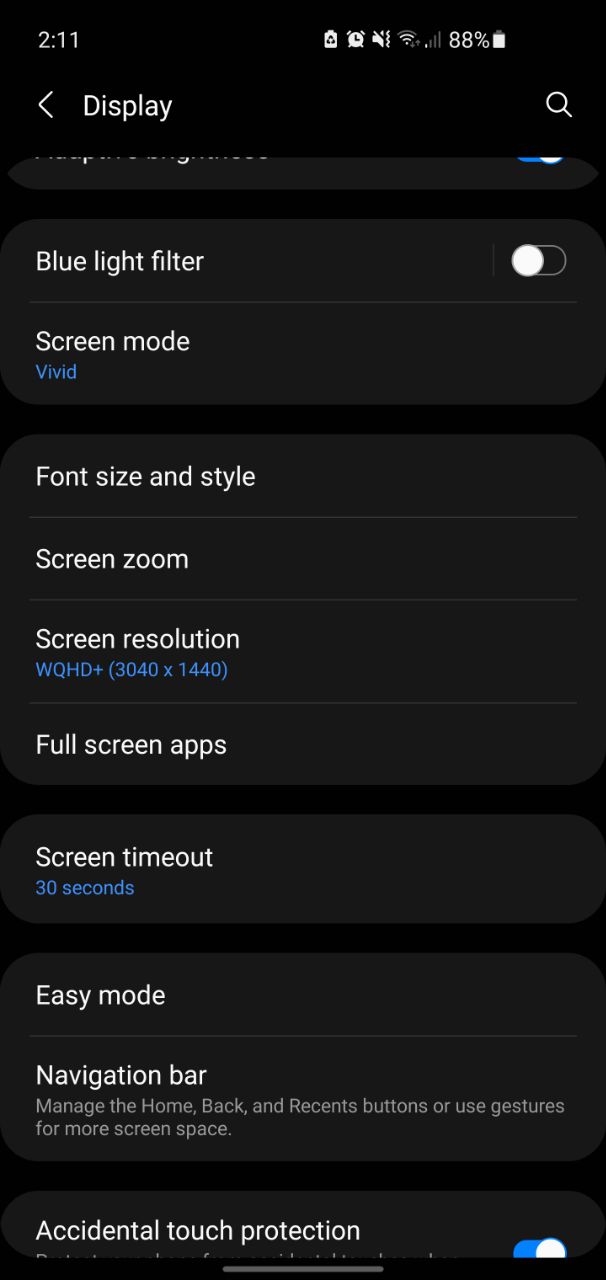
Task: Turn on the Blue light filter switch
Action: [539, 261]
